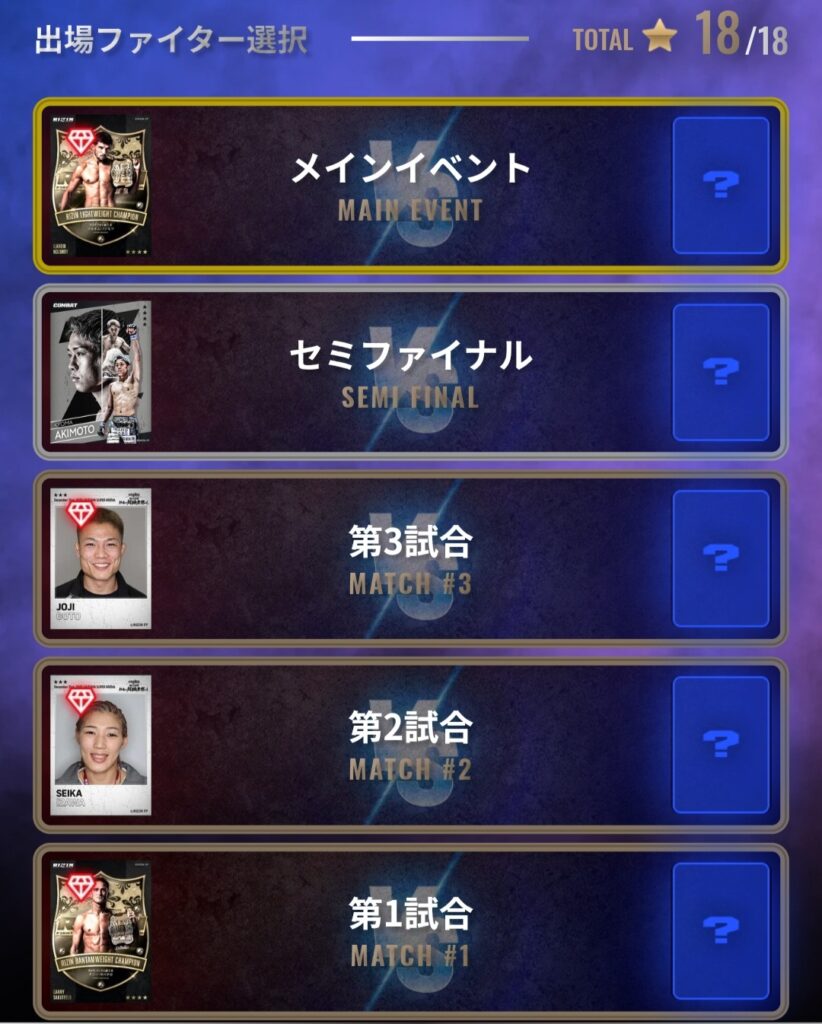Open the Seika Izawa fighter card

pyautogui.click(x=101, y=744)
